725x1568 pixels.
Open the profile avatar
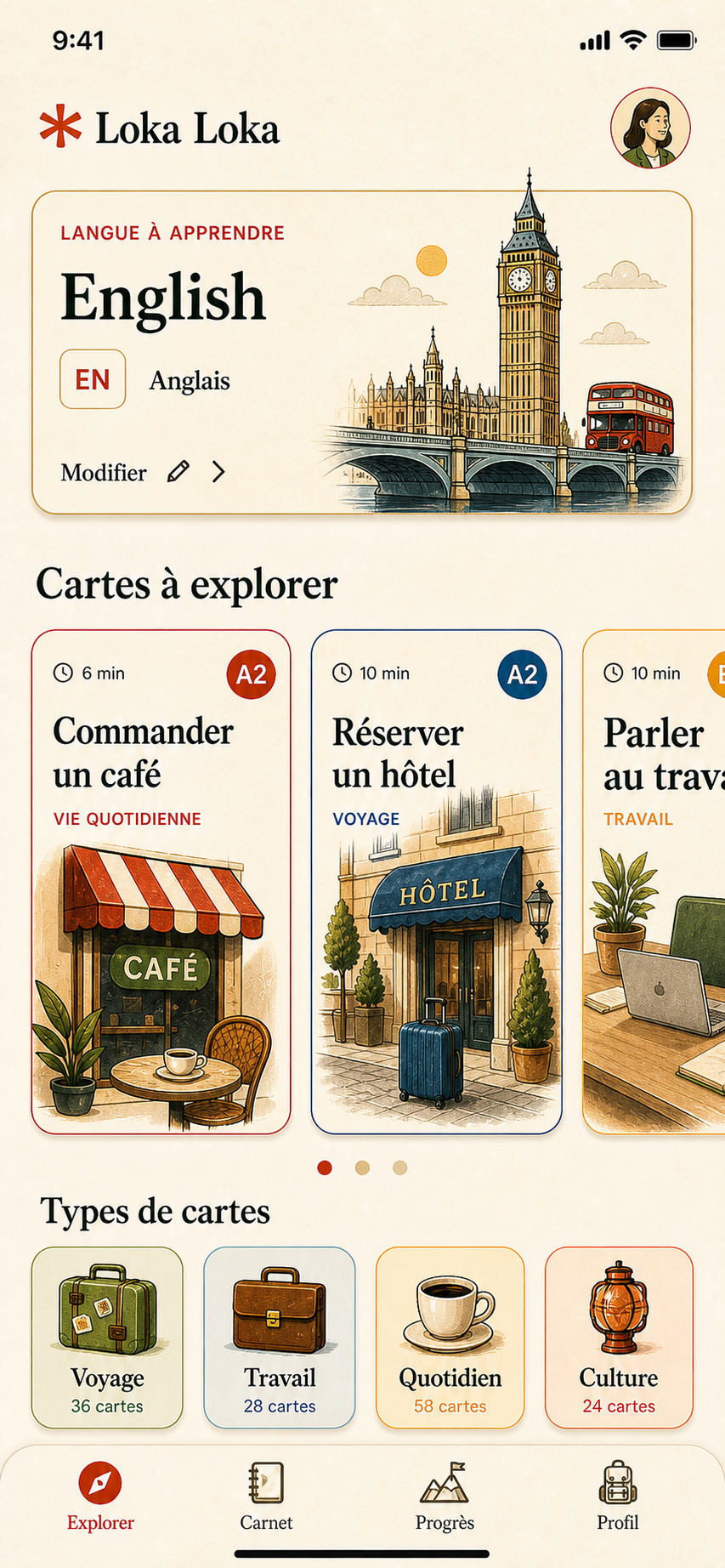tap(650, 128)
